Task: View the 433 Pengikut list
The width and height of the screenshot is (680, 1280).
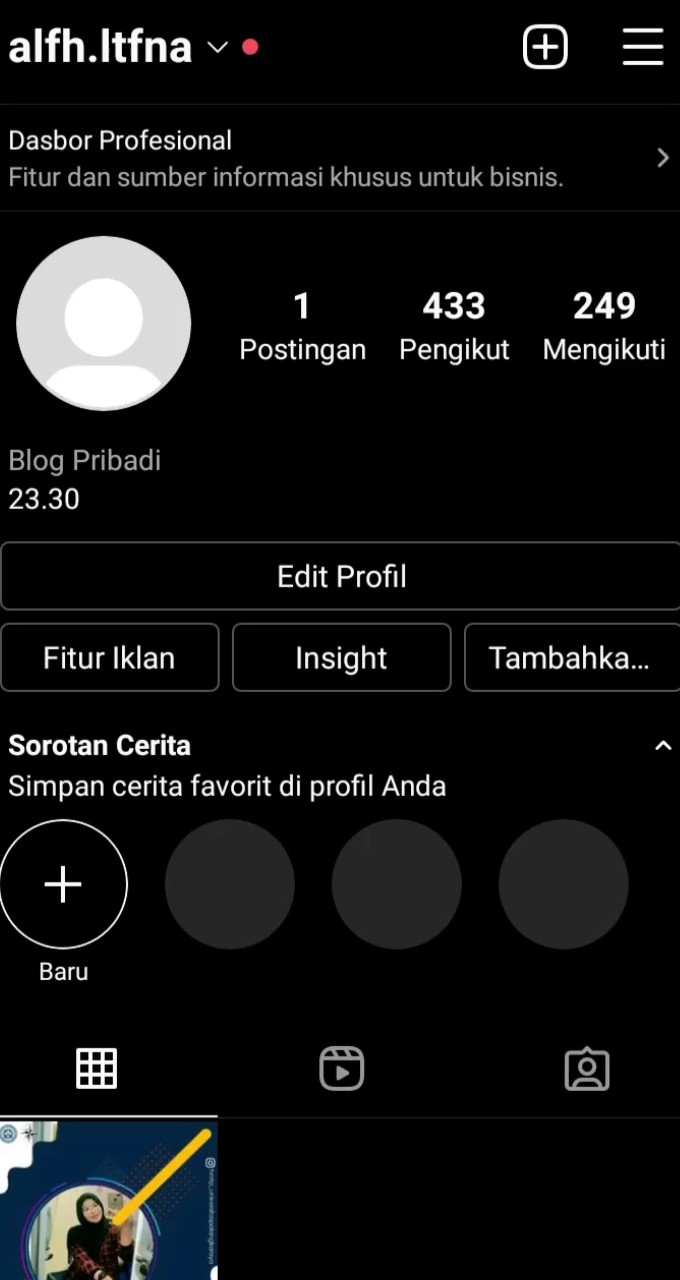Action: pyautogui.click(x=454, y=324)
